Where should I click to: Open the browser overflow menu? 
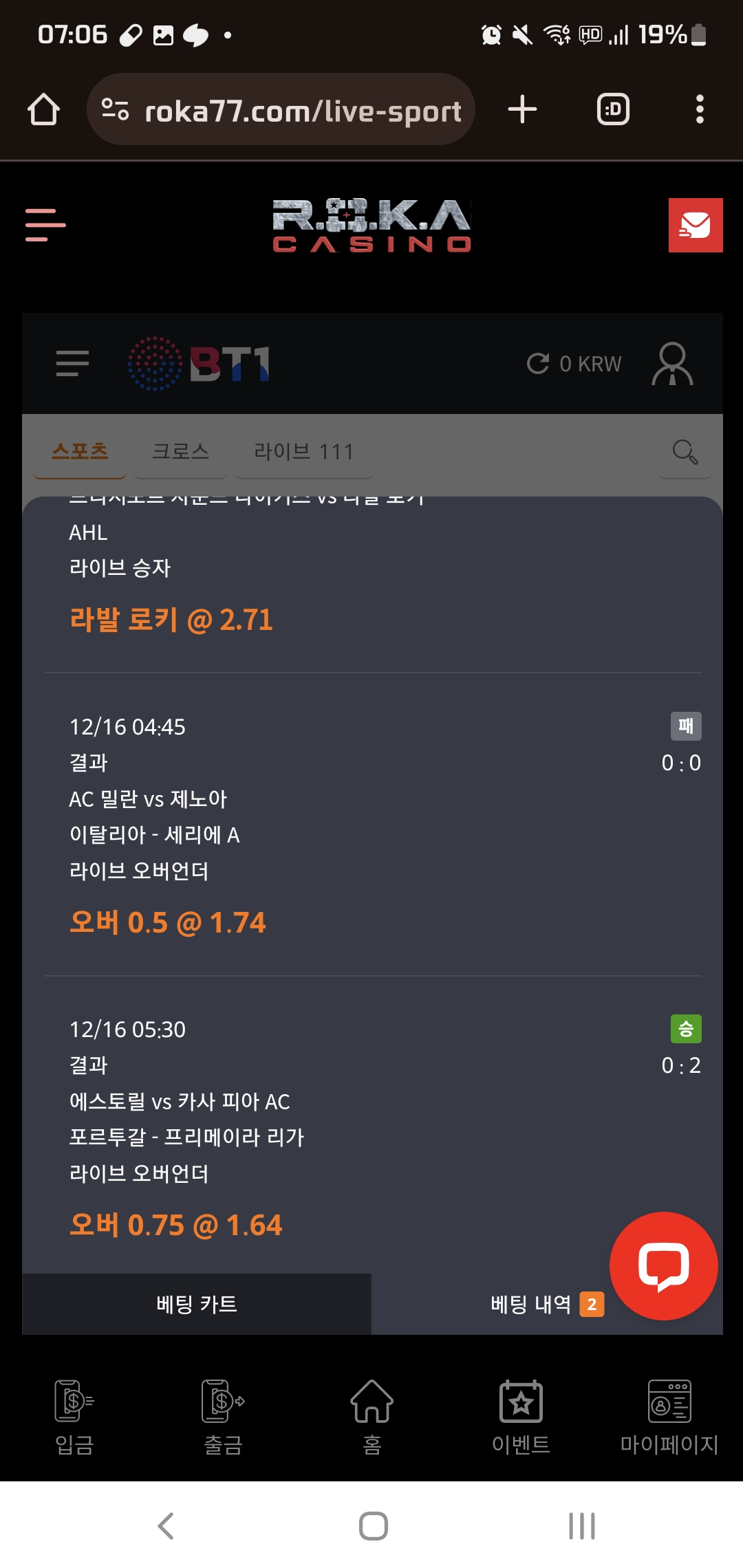[x=700, y=109]
